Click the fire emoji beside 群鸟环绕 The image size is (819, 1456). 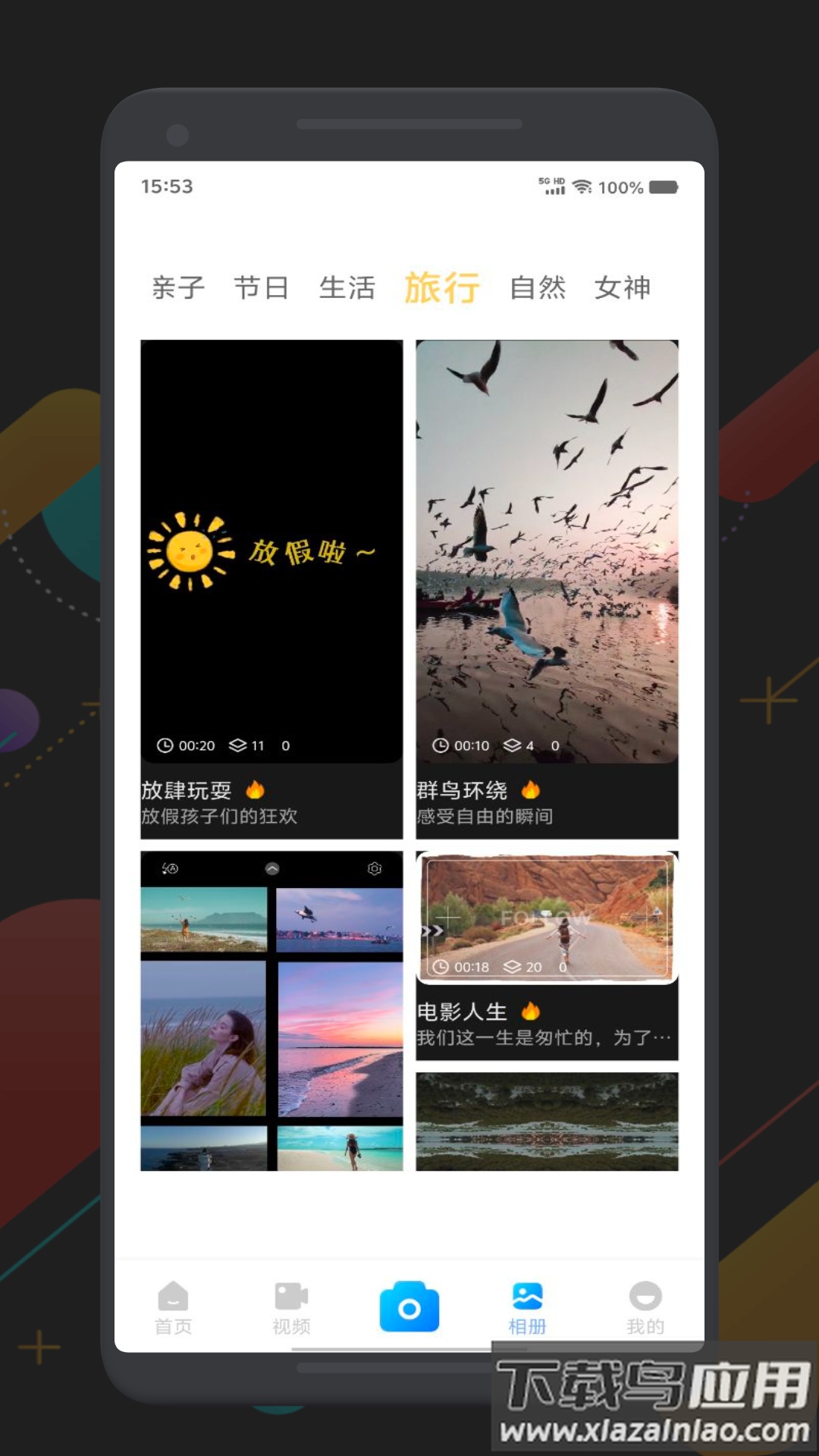(x=531, y=790)
